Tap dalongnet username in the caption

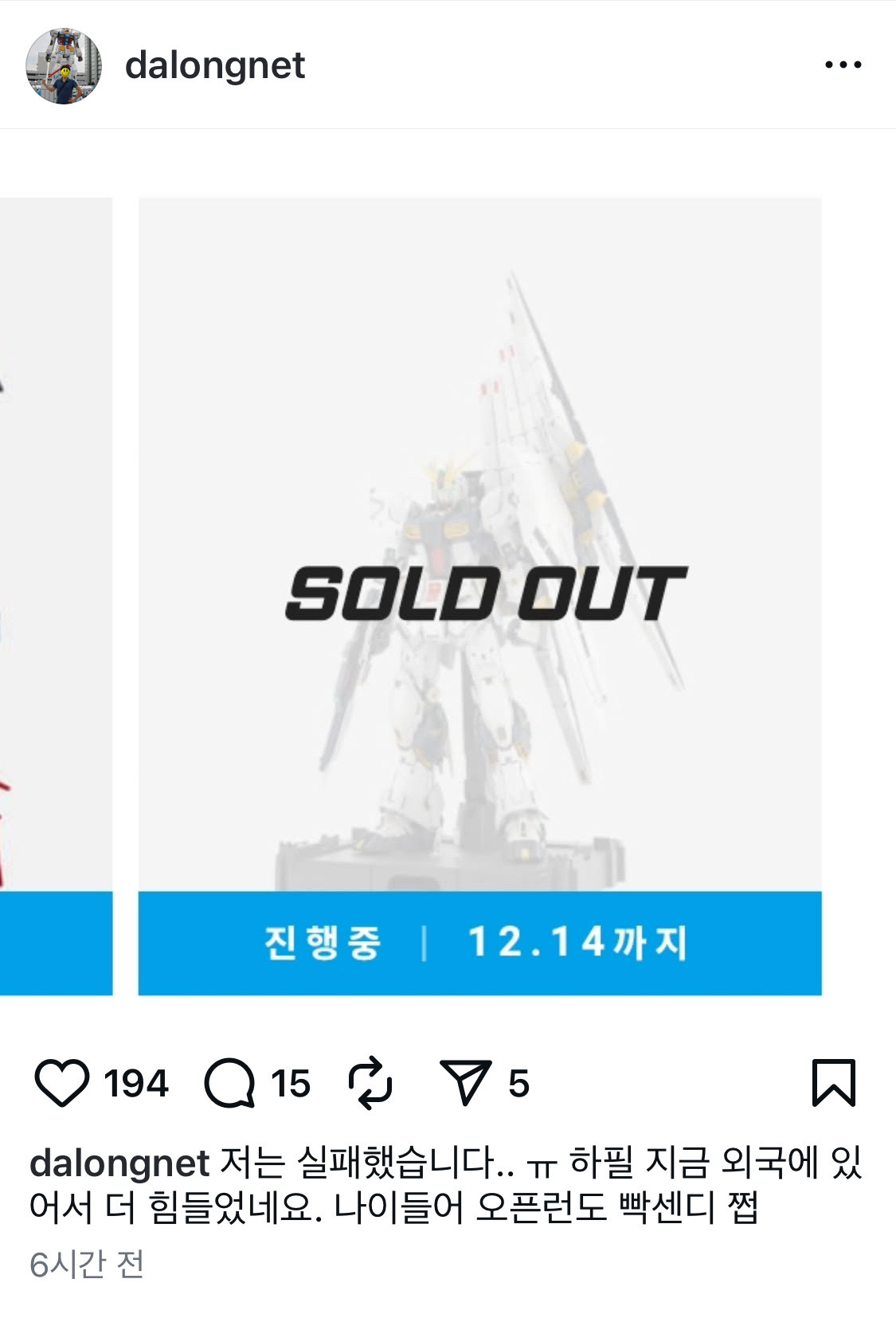119,1163
